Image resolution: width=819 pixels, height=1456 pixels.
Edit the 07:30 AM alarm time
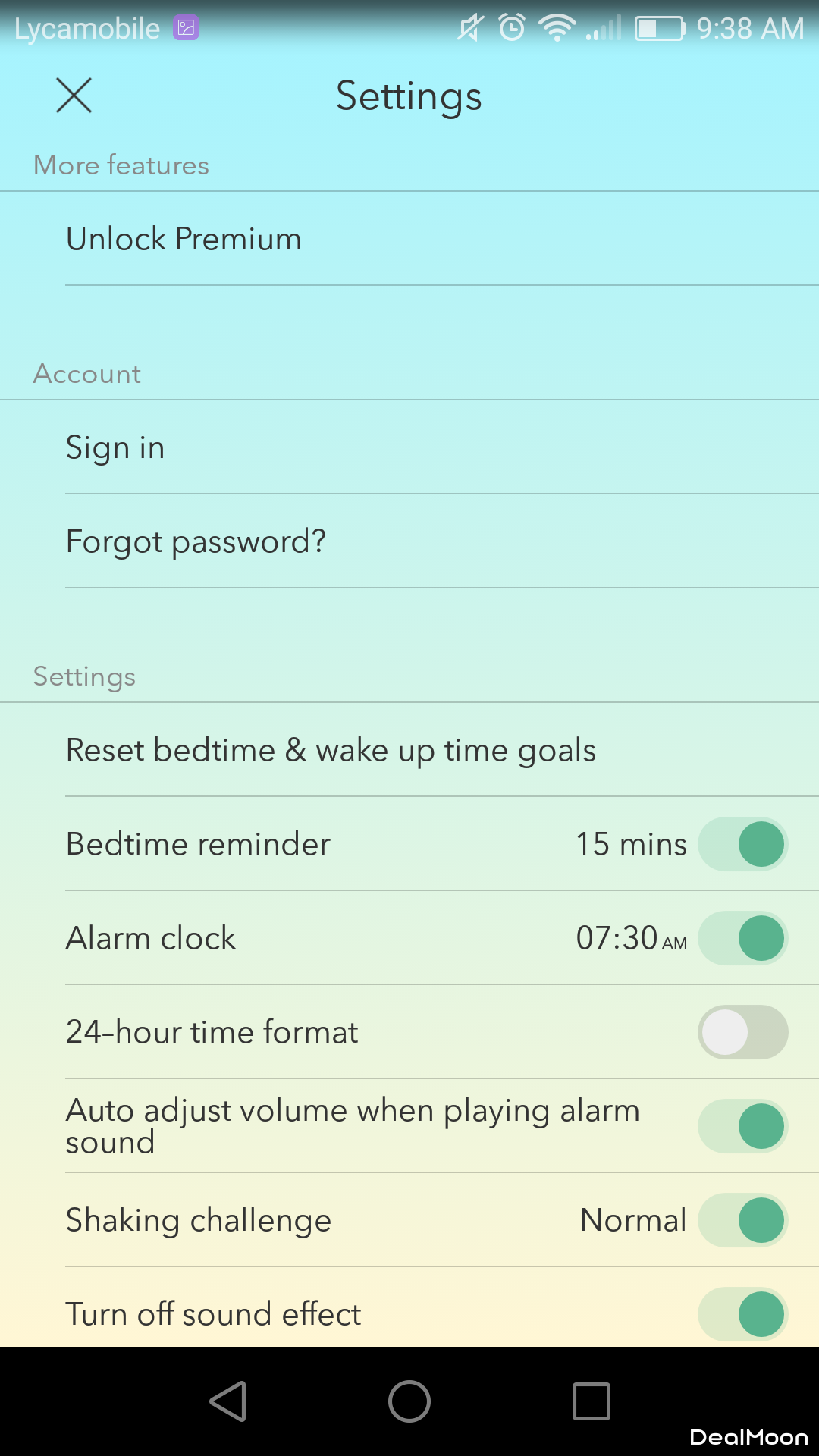coord(631,938)
